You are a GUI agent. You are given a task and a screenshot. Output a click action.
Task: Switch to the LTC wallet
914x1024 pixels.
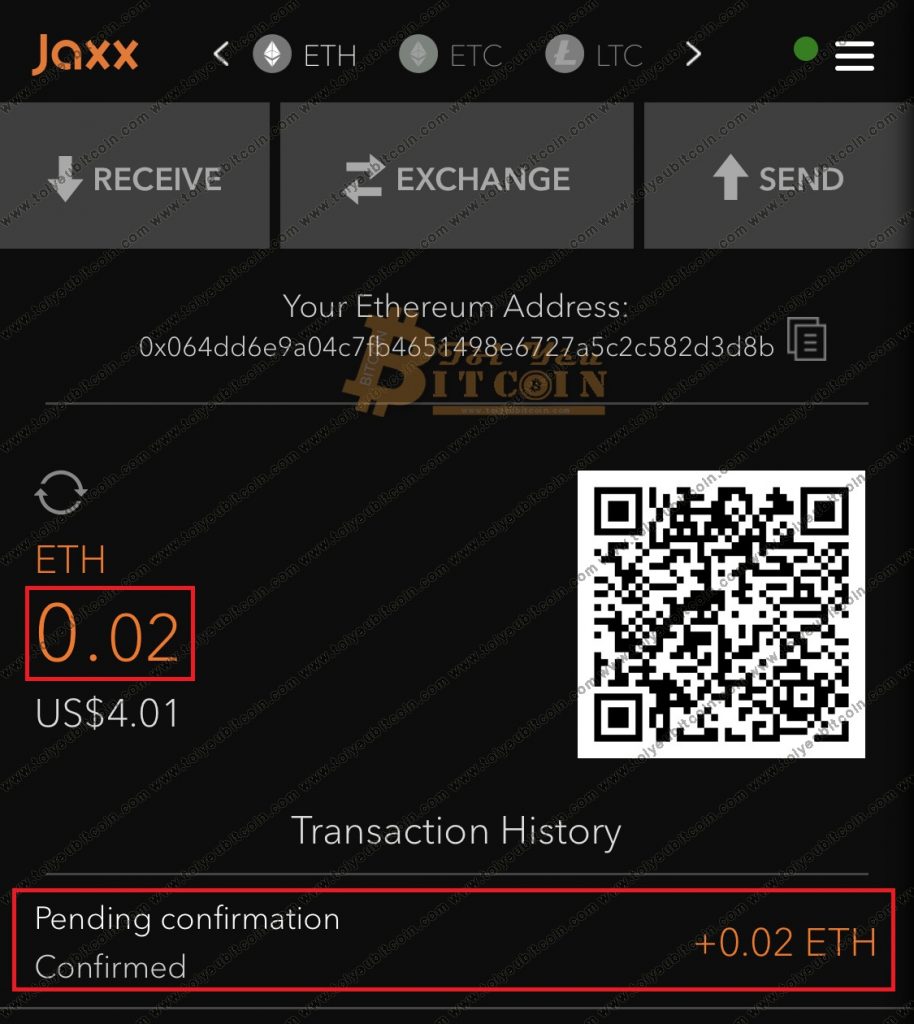tap(594, 55)
